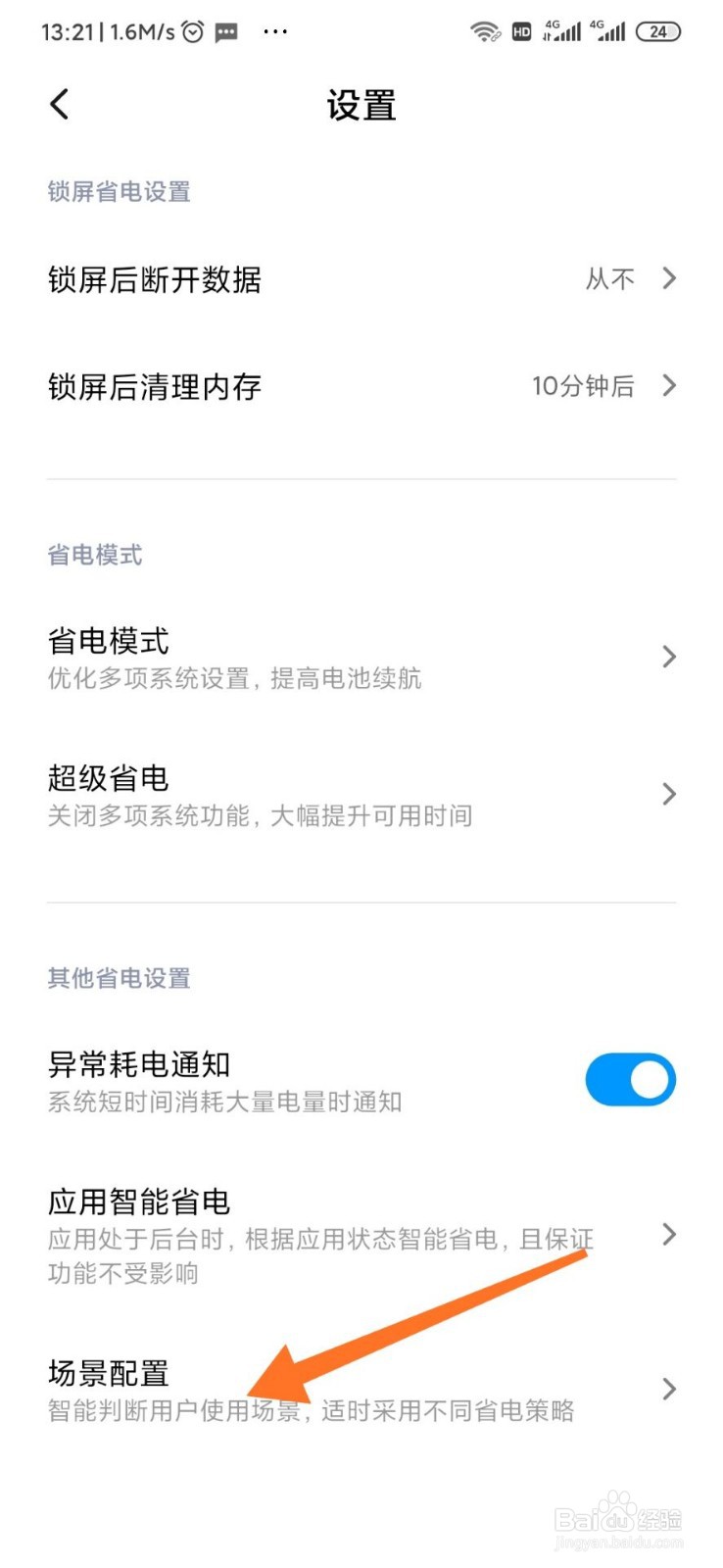This screenshot has height=1568, width=723.
Task: Tap the 设置 title text
Action: (361, 105)
